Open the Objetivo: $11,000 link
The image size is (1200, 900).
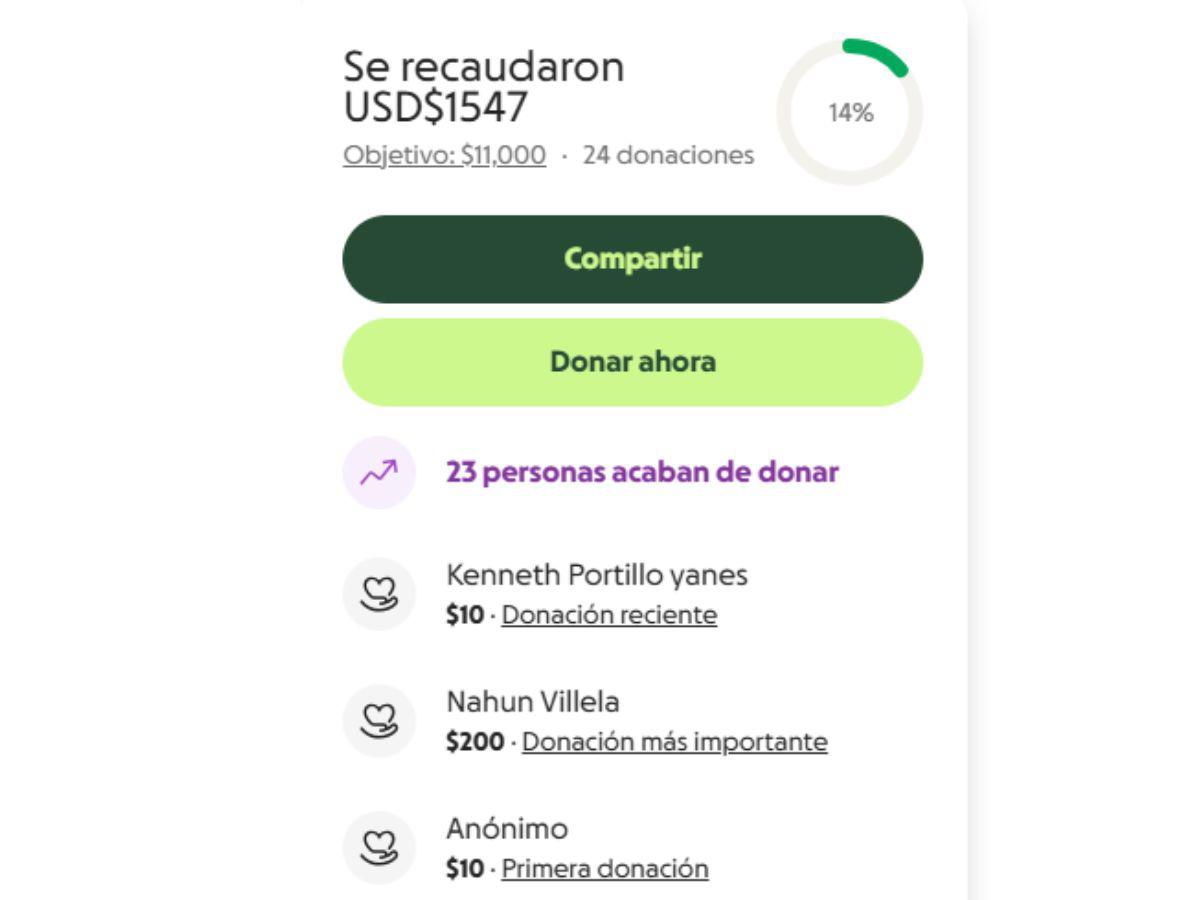(x=444, y=156)
